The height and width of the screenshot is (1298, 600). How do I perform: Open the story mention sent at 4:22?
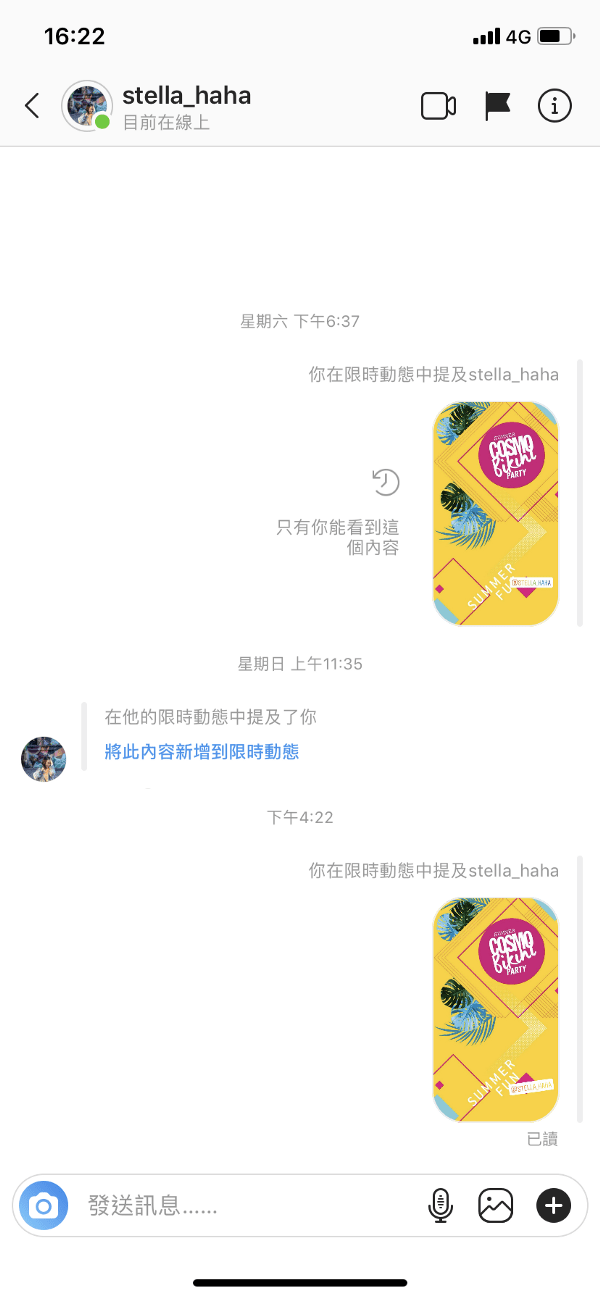[x=495, y=1010]
